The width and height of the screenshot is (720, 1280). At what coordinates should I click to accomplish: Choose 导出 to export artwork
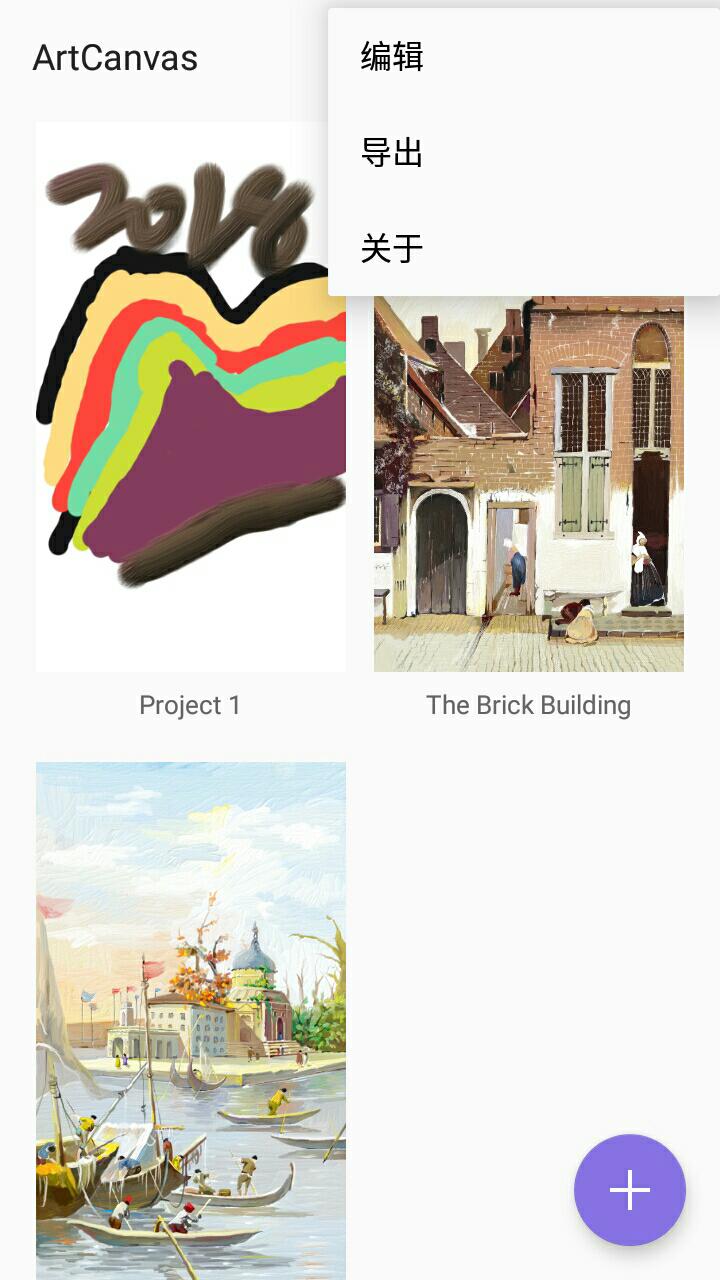click(392, 153)
